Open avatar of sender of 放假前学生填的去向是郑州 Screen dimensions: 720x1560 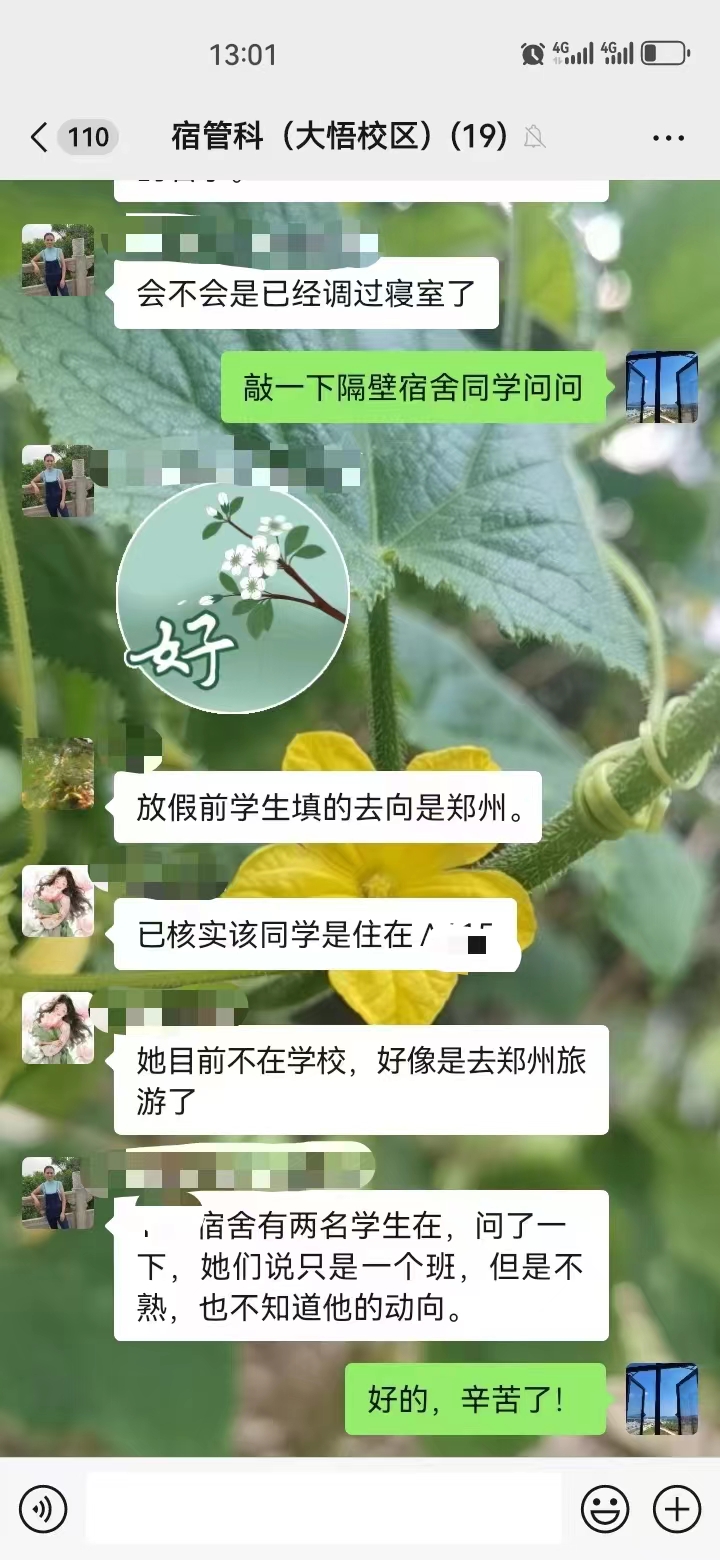point(58,774)
